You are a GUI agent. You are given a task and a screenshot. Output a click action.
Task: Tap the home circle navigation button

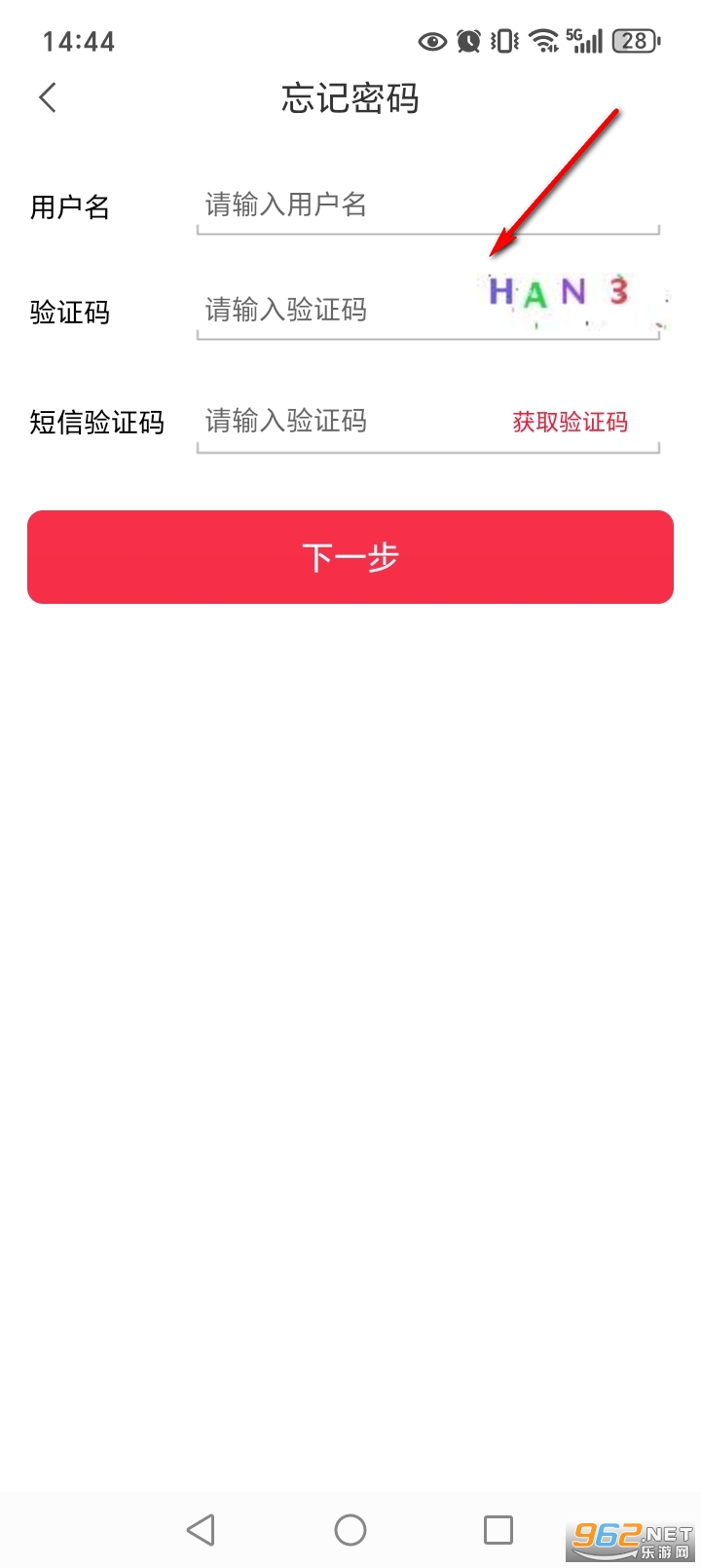350,1529
